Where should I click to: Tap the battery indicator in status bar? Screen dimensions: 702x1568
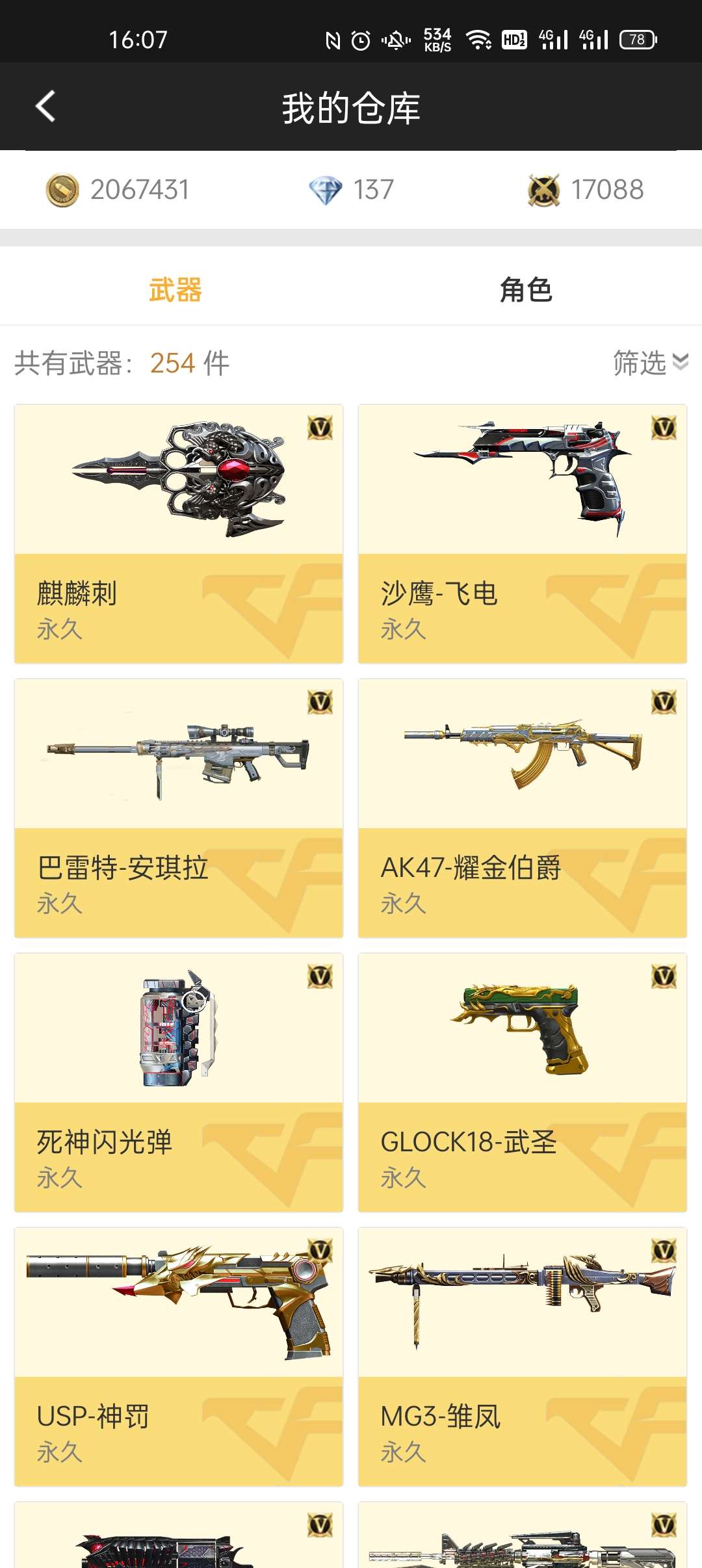click(636, 40)
